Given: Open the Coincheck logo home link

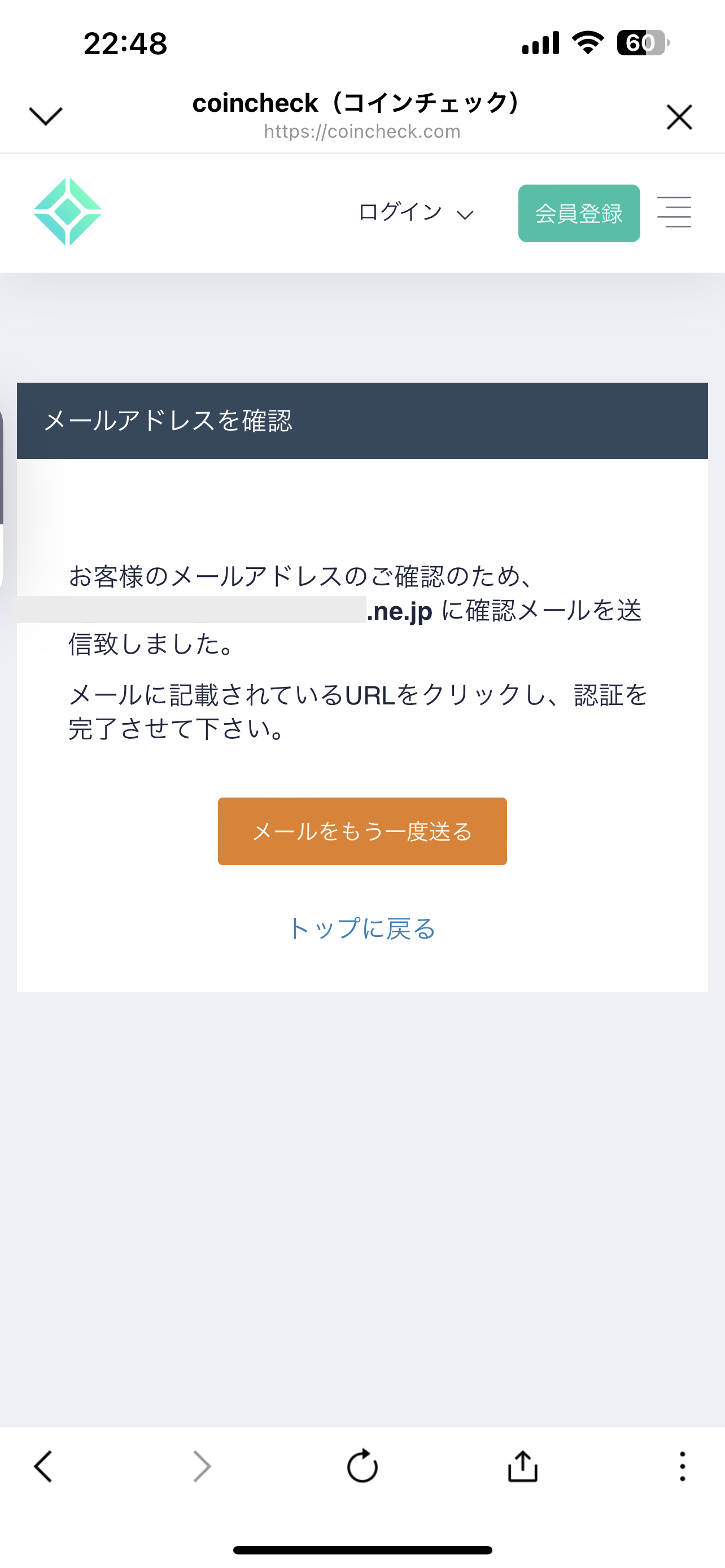Looking at the screenshot, I should click(x=68, y=212).
